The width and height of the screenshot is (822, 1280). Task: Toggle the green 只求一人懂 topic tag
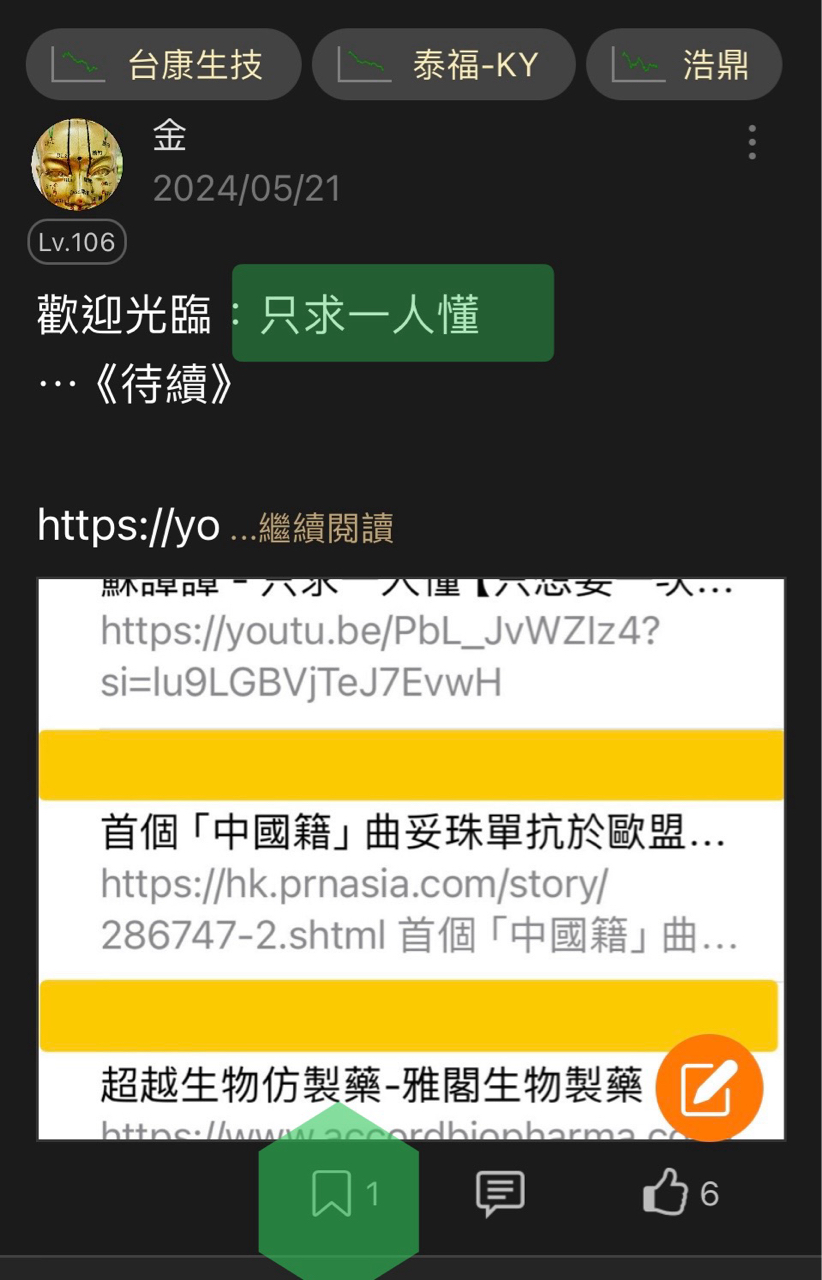pos(393,313)
